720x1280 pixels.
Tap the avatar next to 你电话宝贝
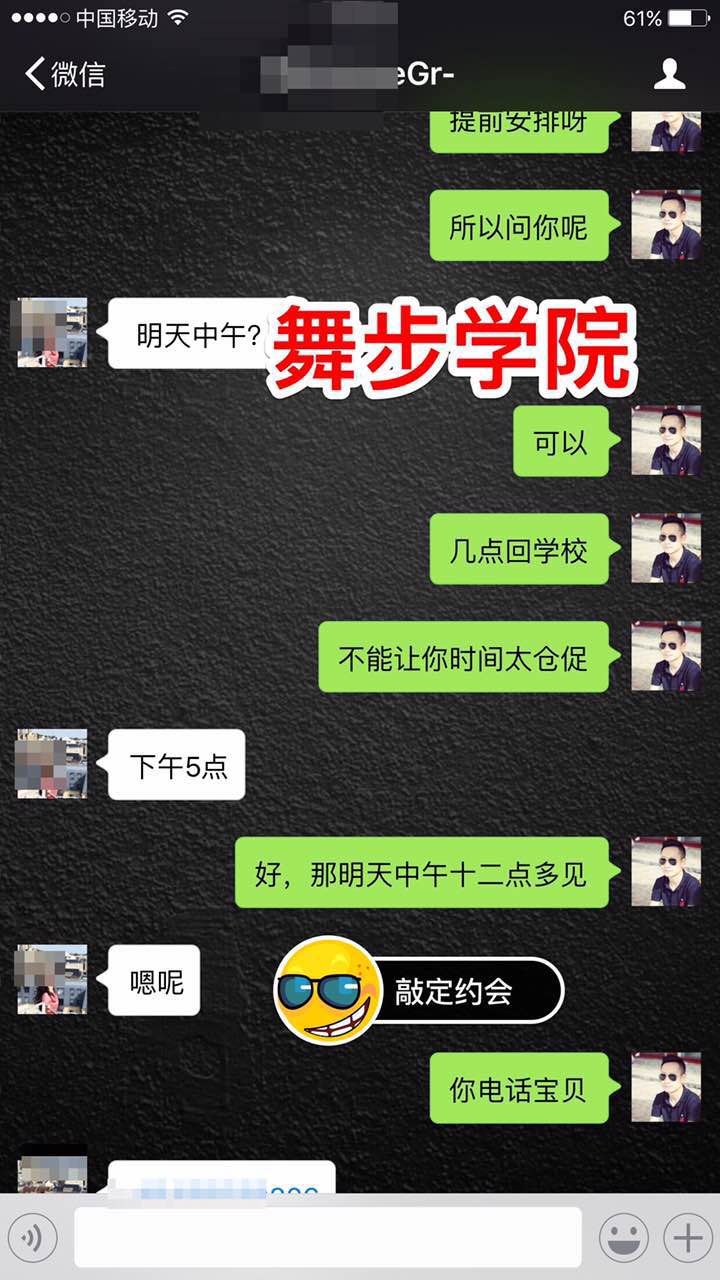(666, 1087)
